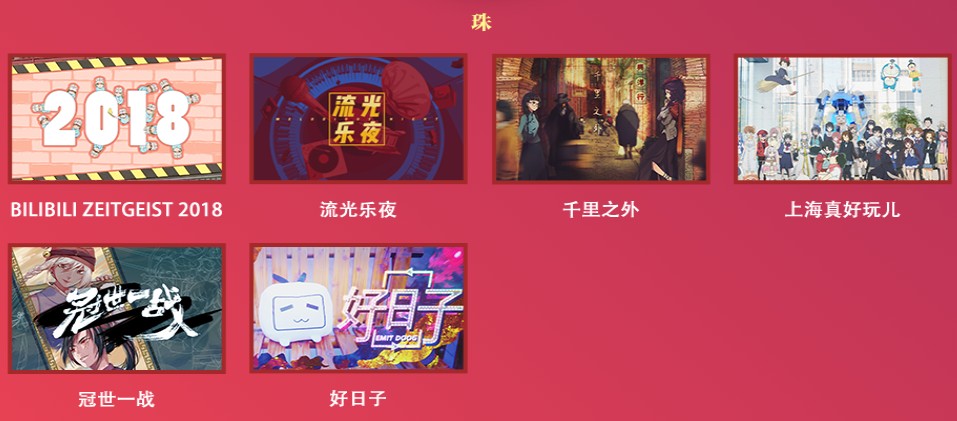Open the 冠世一战 video card
The width and height of the screenshot is (957, 421).
pos(116,308)
